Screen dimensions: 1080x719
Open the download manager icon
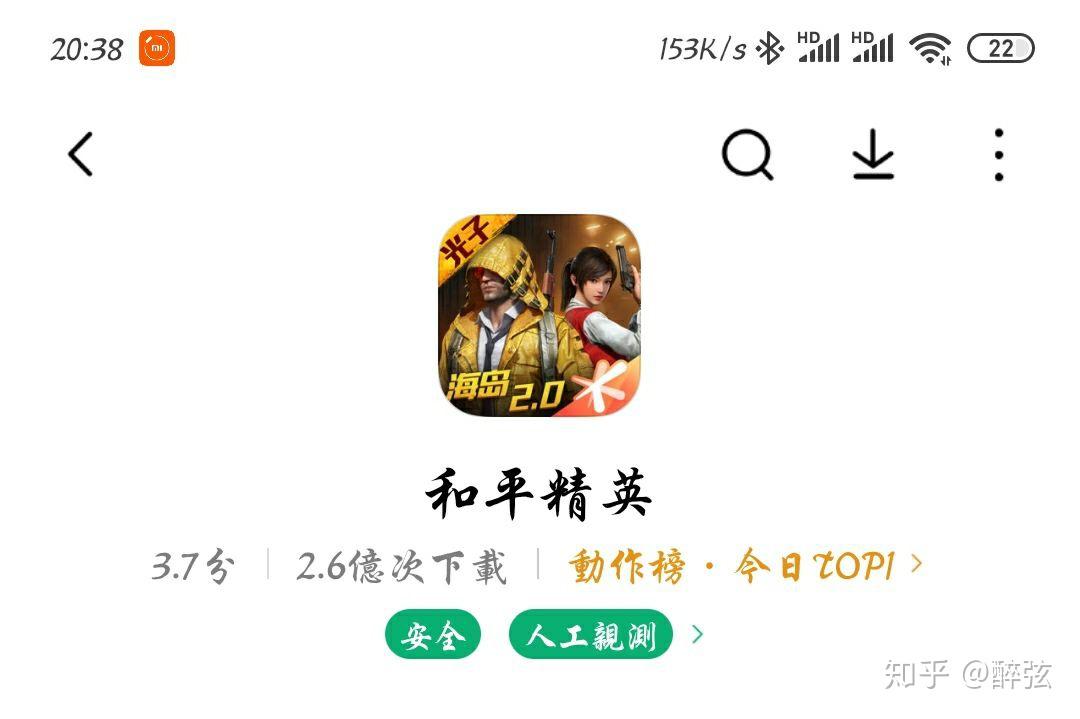873,156
